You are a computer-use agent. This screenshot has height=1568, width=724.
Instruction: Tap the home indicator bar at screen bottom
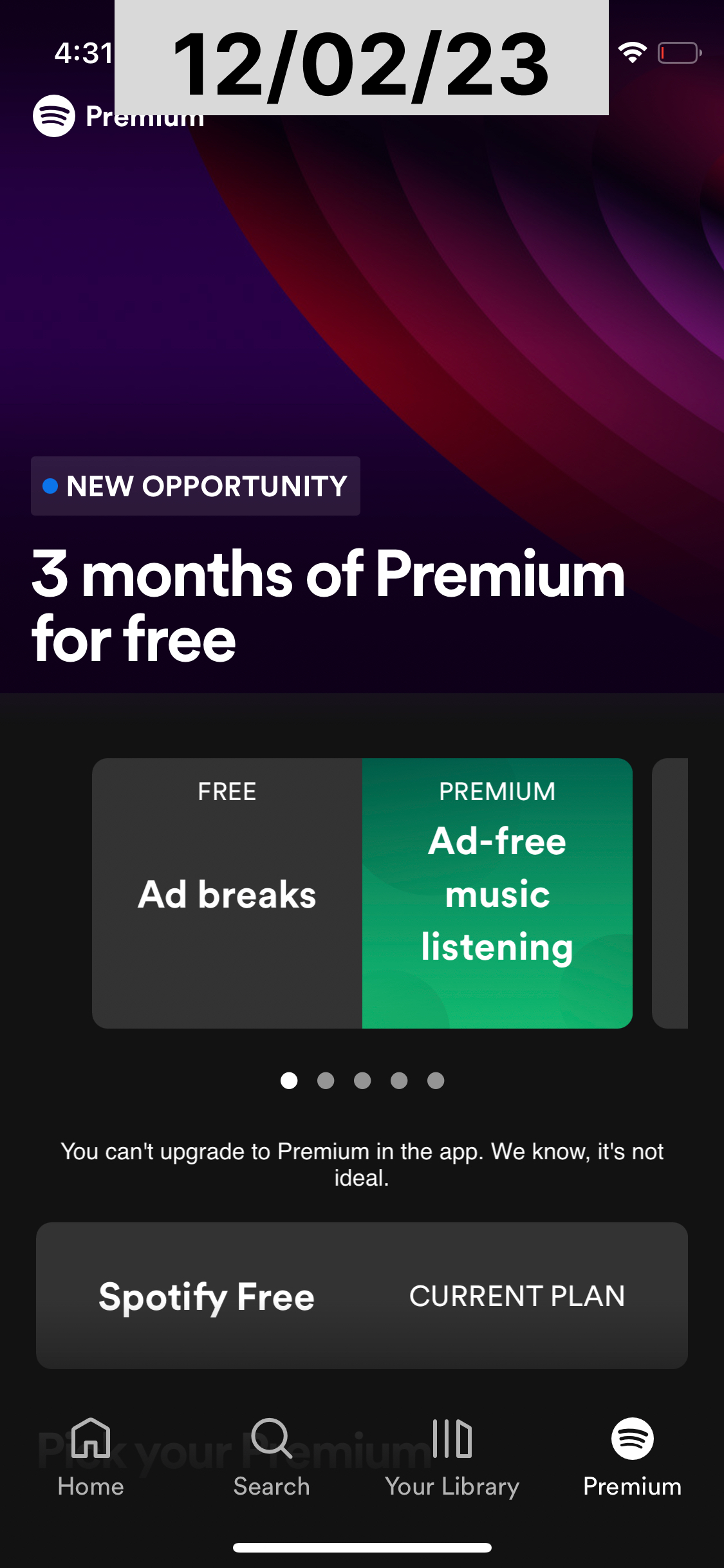coord(362,1548)
